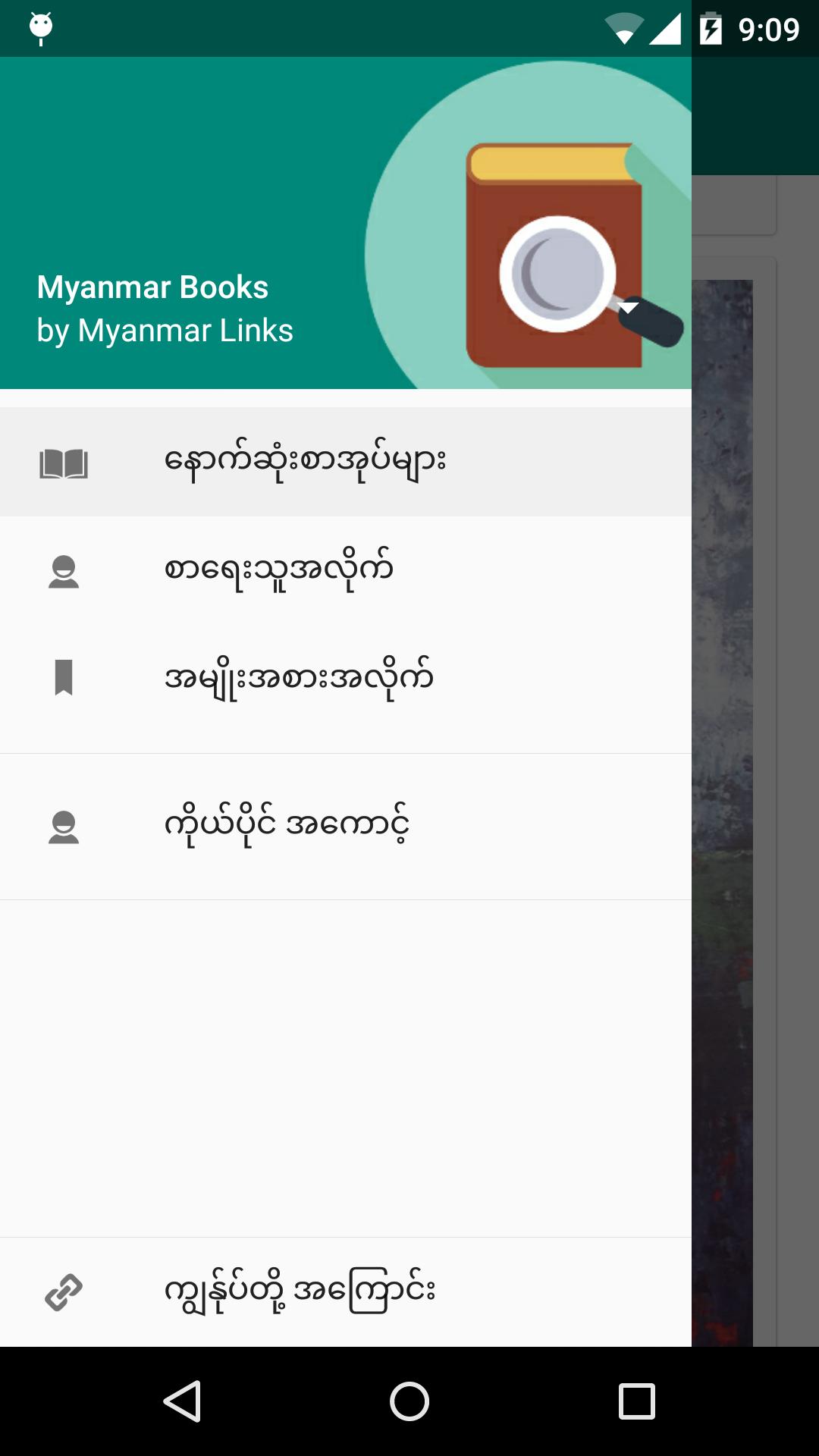Tap the by Myanmar Links subtitle

pos(165,331)
